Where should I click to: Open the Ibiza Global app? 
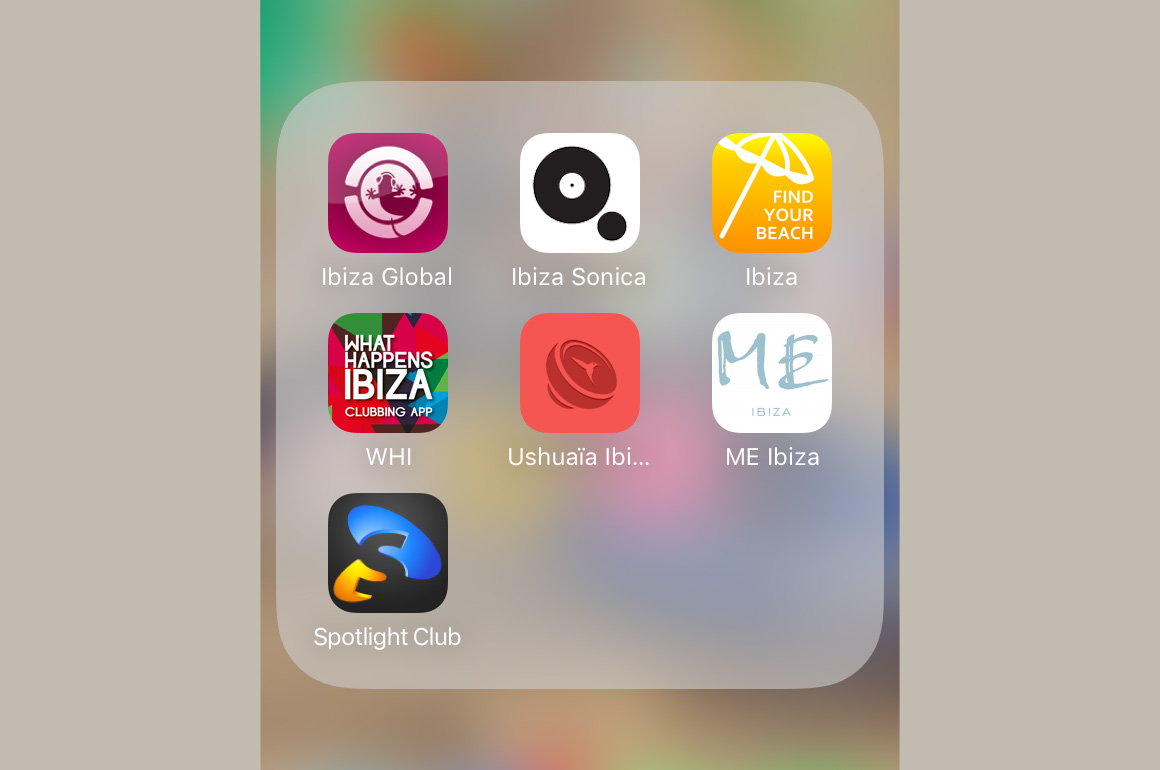tap(388, 193)
